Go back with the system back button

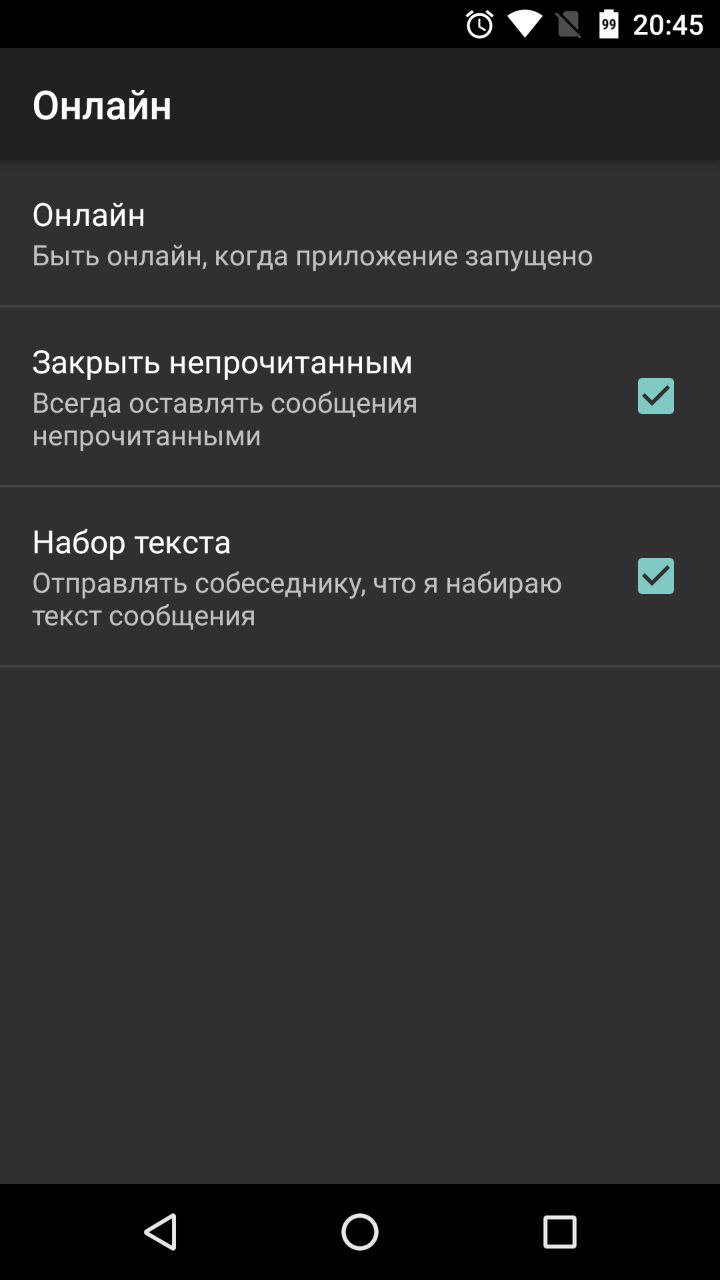pyautogui.click(x=160, y=1232)
